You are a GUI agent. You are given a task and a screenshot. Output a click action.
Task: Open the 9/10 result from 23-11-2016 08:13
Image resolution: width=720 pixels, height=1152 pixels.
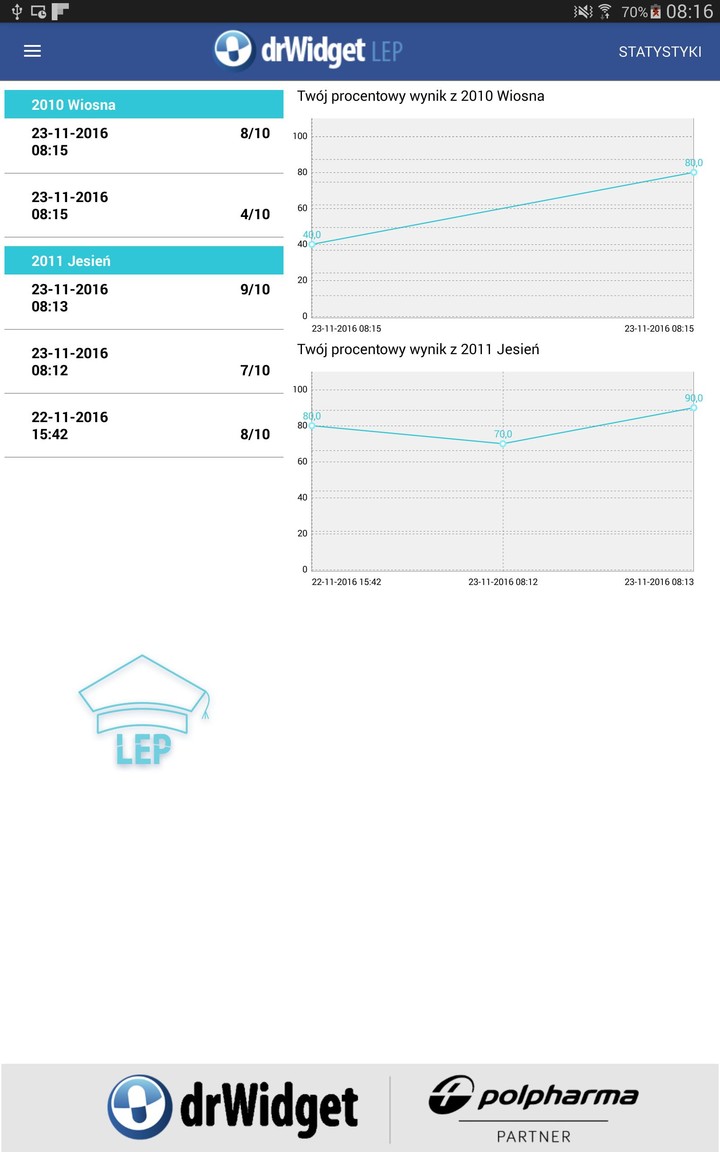(143, 298)
